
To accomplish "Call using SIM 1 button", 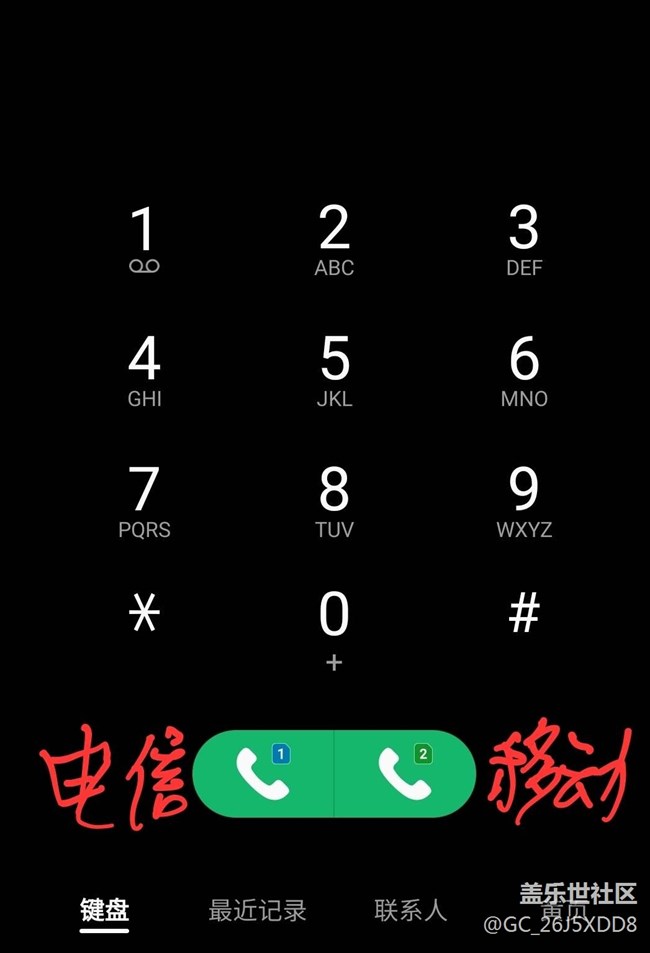I will point(263,773).
